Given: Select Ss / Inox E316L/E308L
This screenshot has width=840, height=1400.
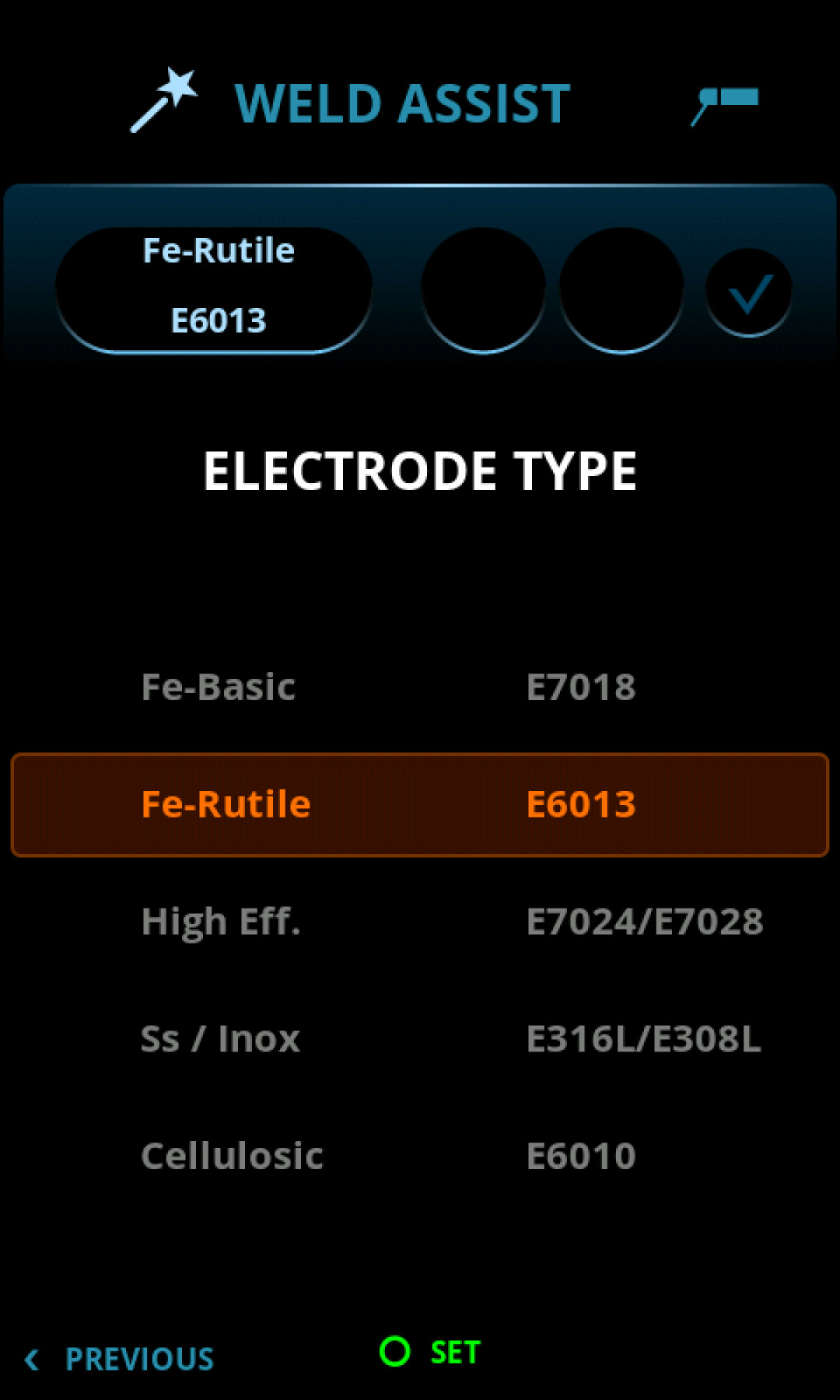Looking at the screenshot, I should click(420, 1039).
